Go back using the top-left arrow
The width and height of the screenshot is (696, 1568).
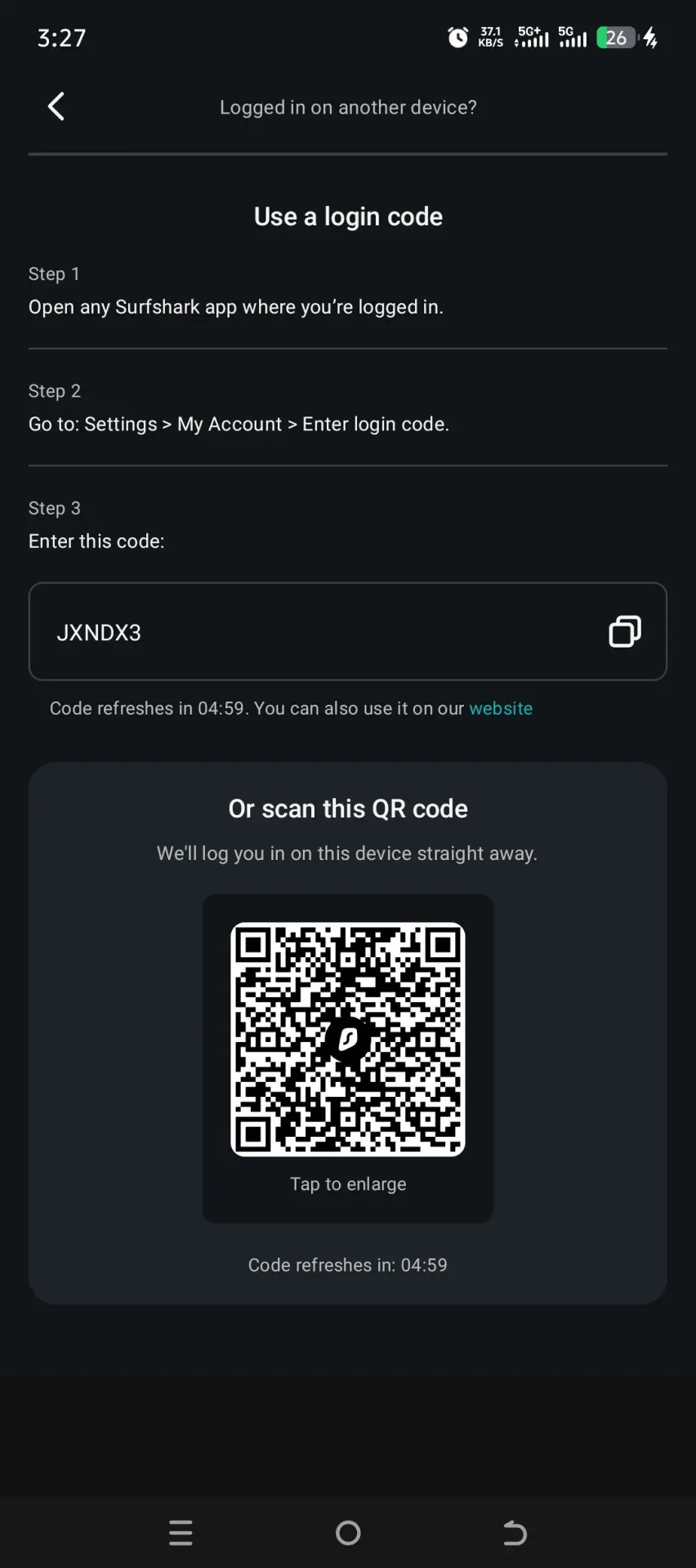(x=56, y=106)
